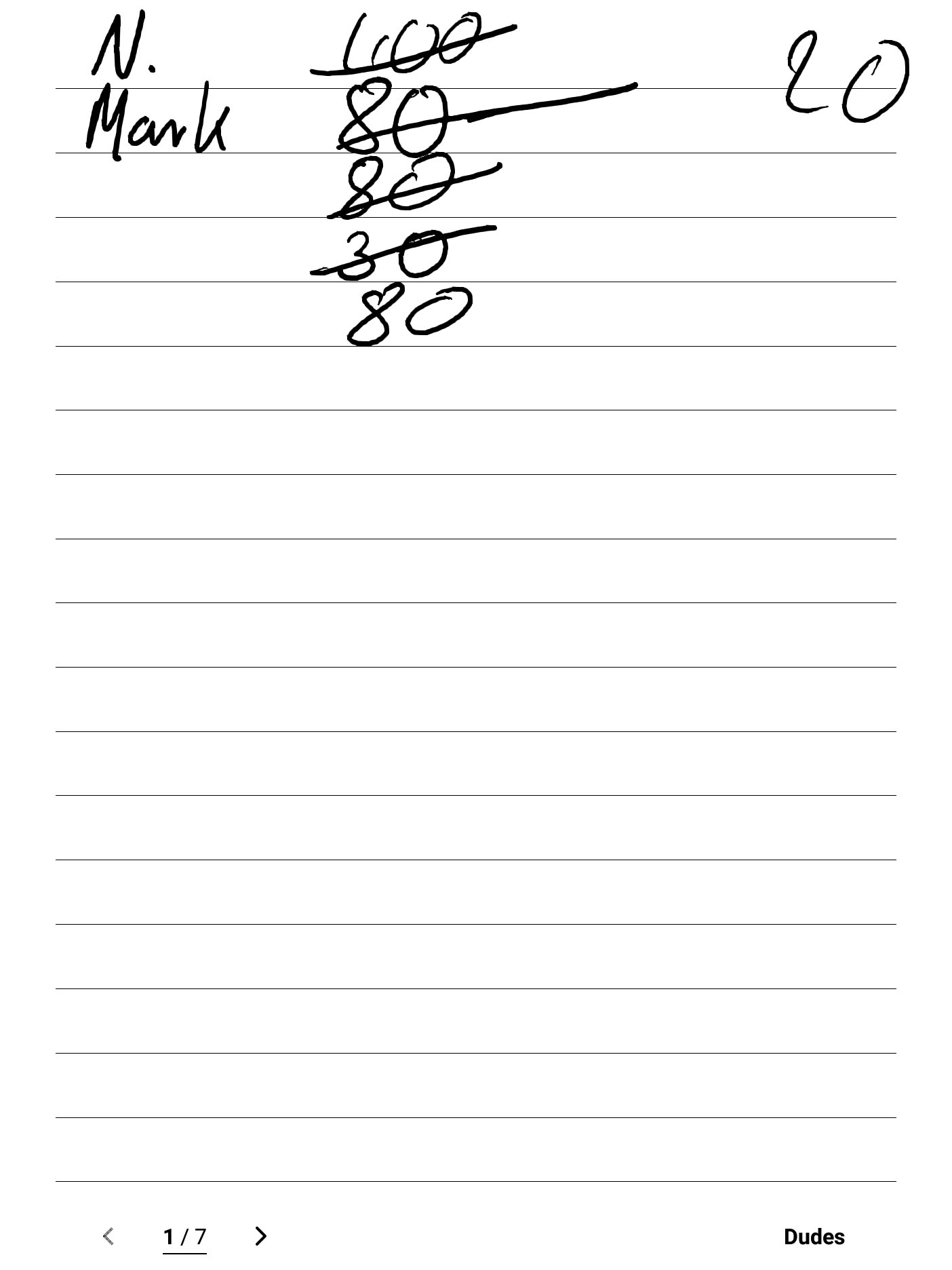Open the 1 / 7 page indicator
952x1270 pixels.
pos(184,1237)
